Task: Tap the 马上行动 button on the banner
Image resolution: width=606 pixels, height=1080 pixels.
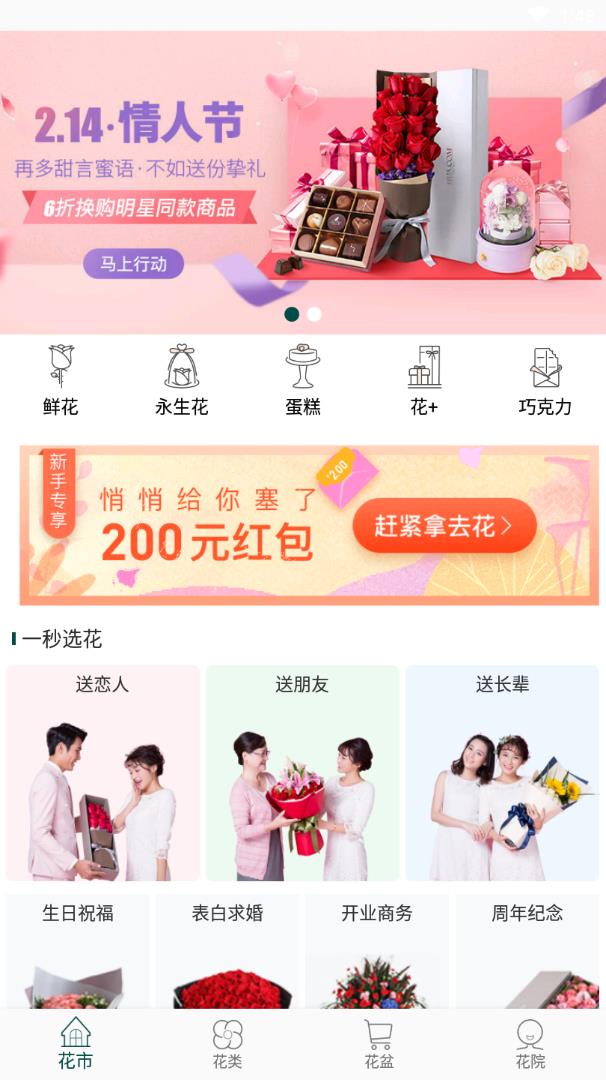Action: [x=133, y=264]
